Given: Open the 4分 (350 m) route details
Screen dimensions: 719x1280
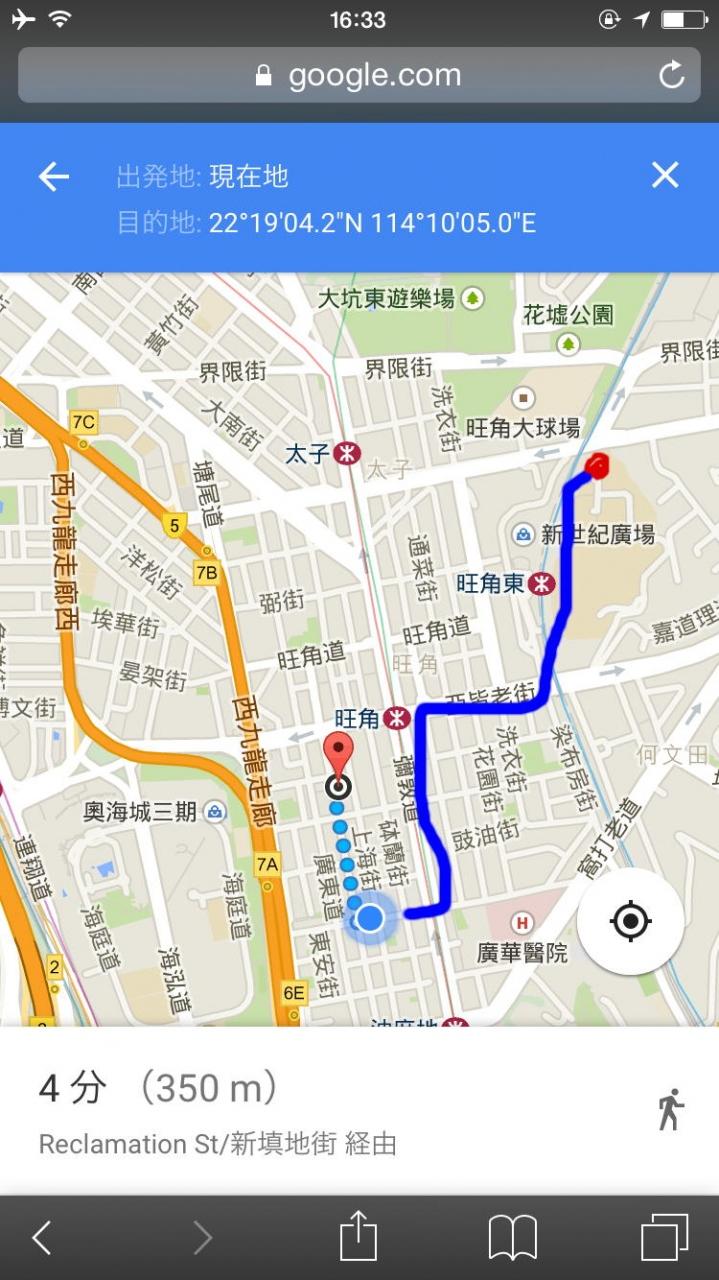Looking at the screenshot, I should pyautogui.click(x=158, y=1088).
